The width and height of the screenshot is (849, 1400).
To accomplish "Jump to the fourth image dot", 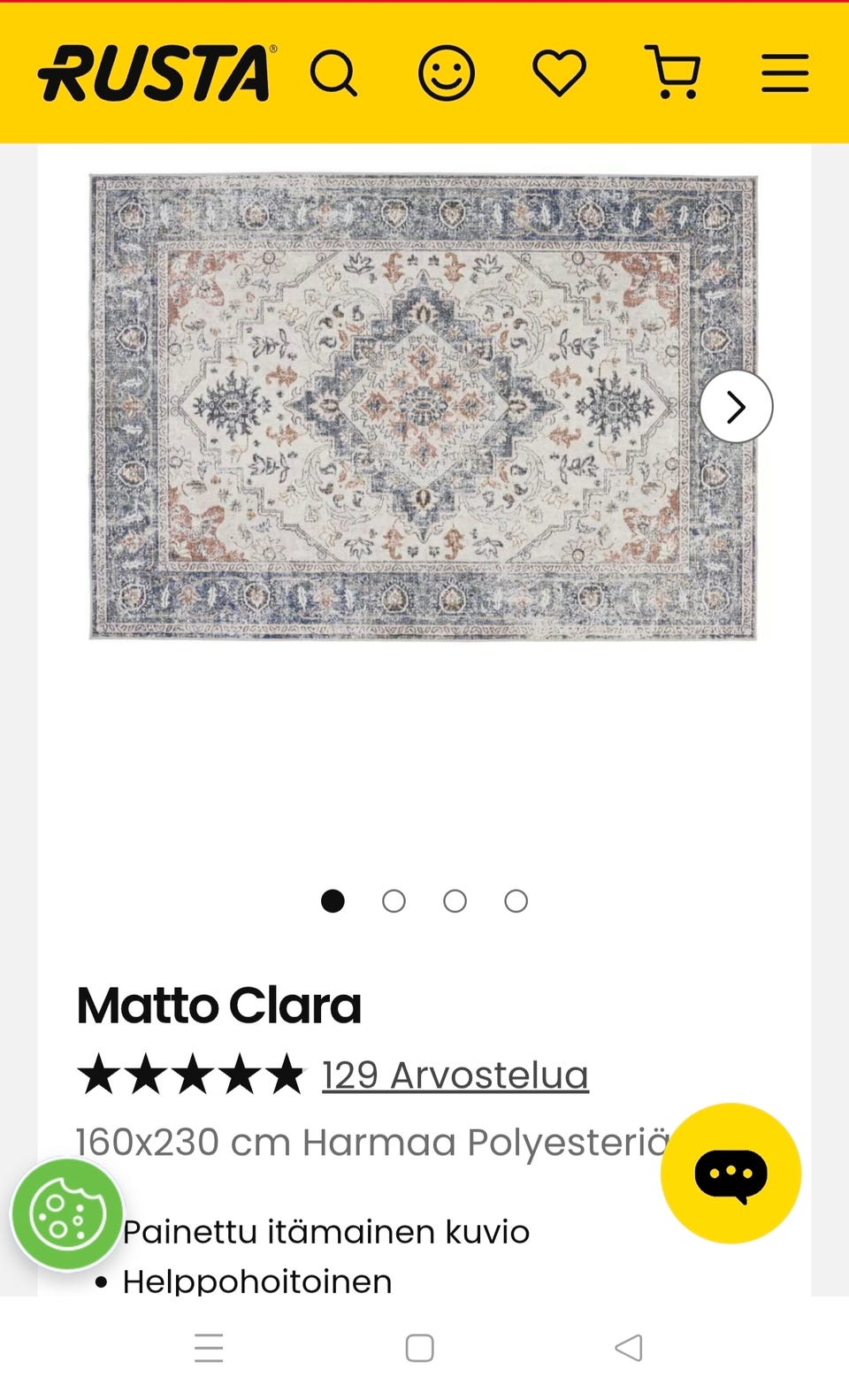I will point(516,901).
